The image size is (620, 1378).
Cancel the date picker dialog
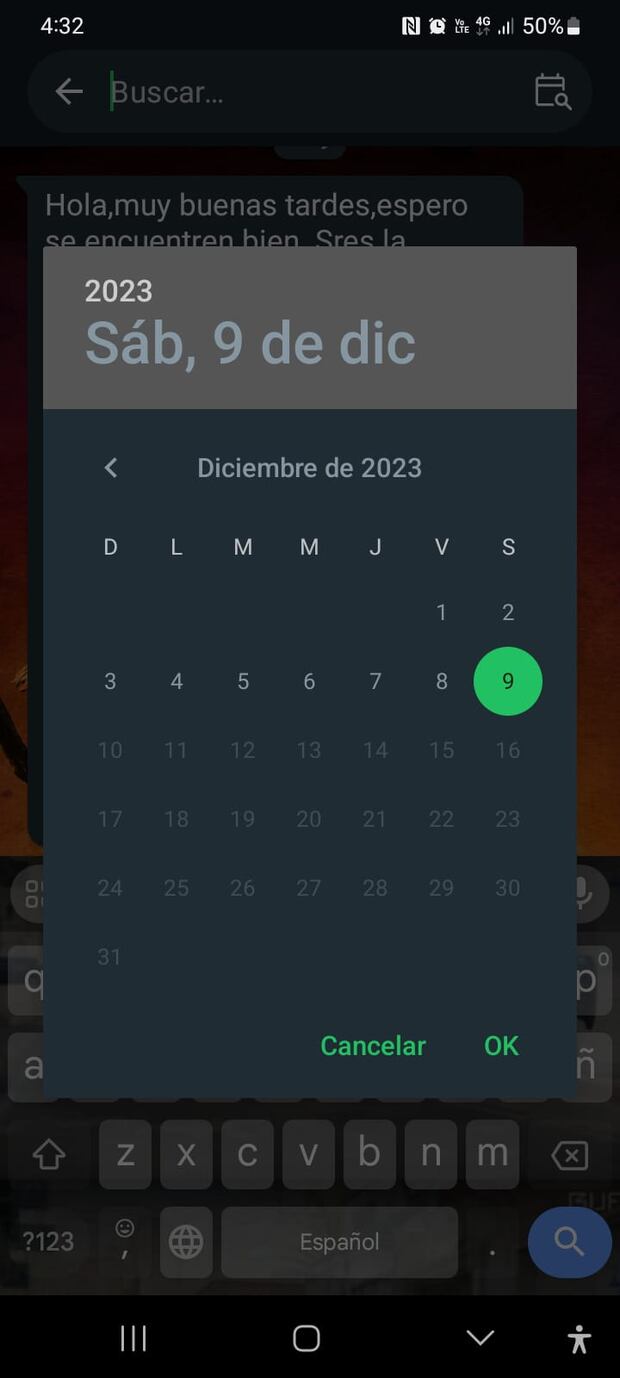373,1046
